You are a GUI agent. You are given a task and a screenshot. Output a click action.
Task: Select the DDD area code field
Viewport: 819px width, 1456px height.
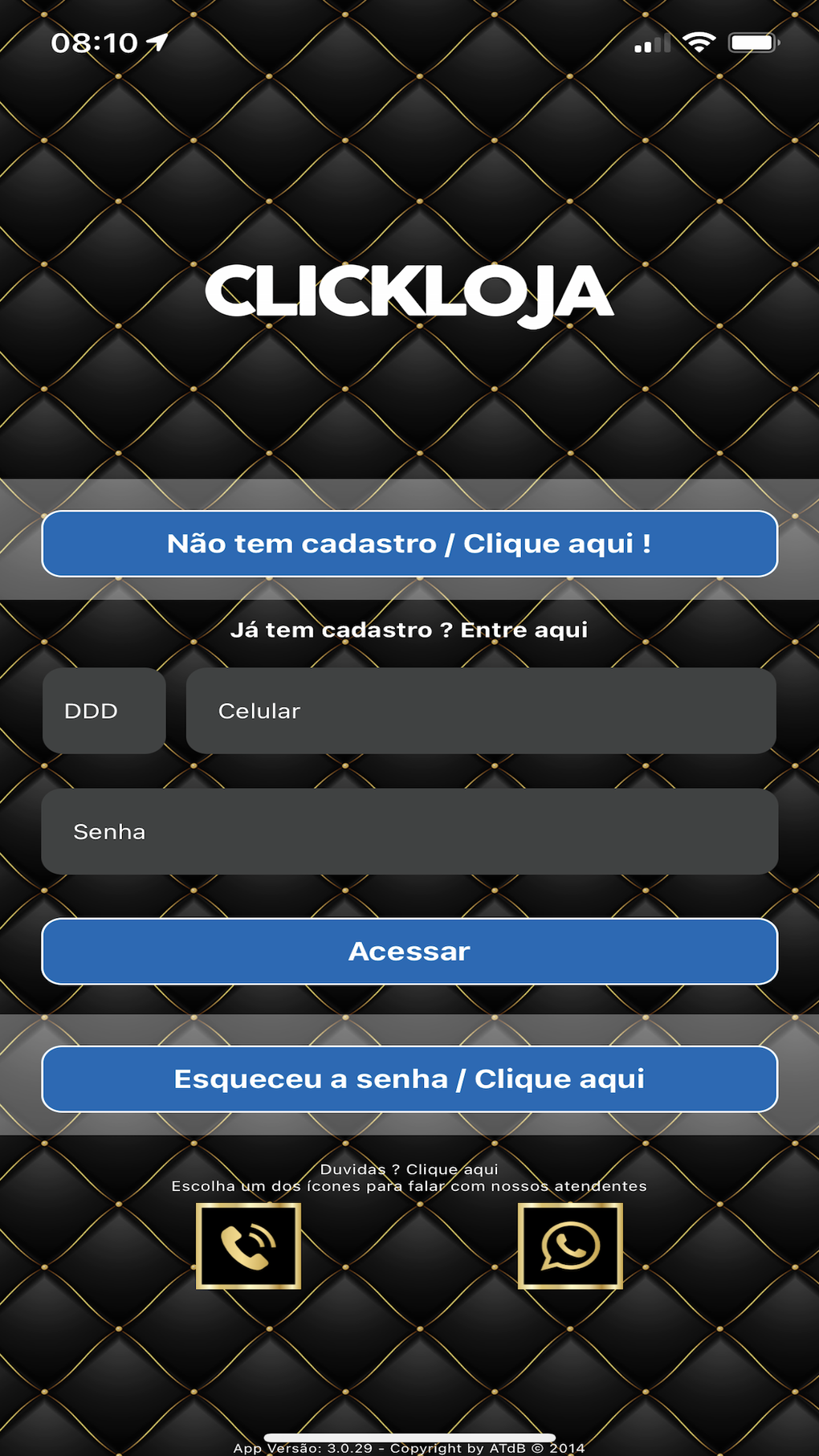[104, 711]
